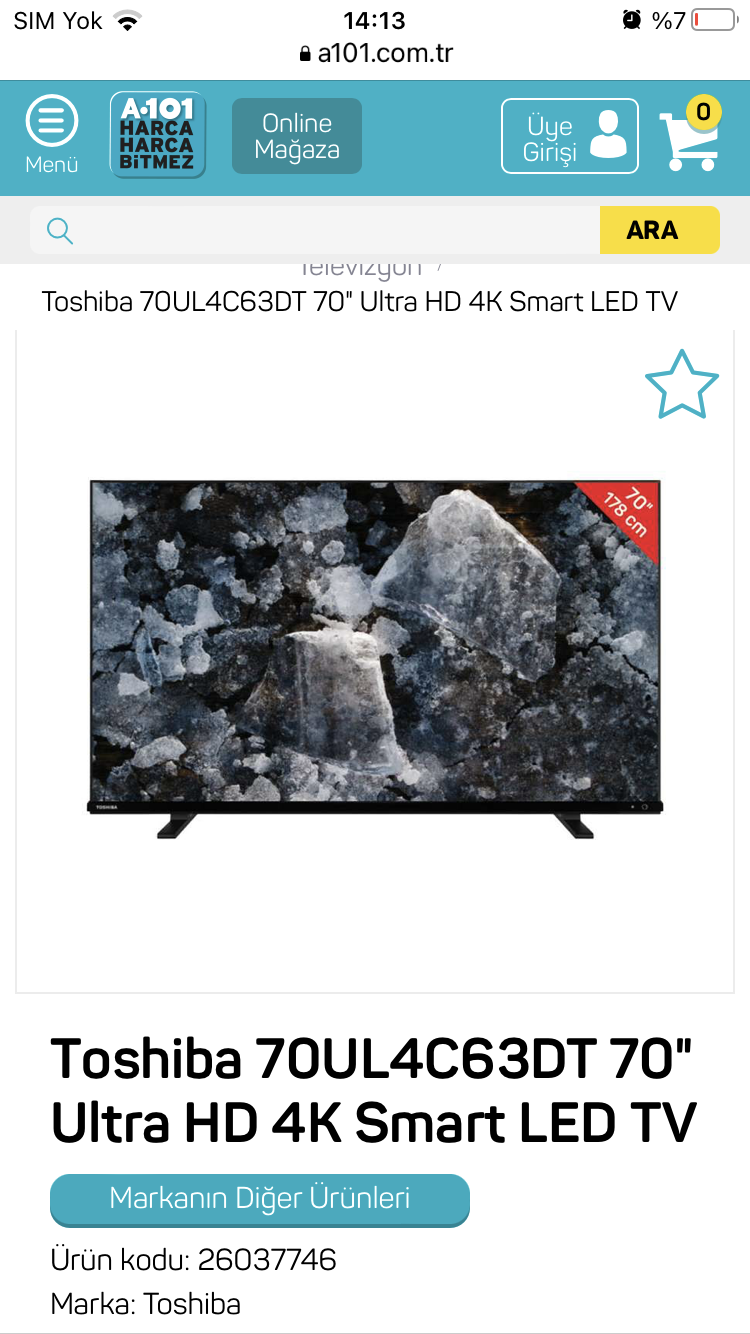The image size is (750, 1334).
Task: Tap the yellow ARA search button
Action: (x=659, y=230)
